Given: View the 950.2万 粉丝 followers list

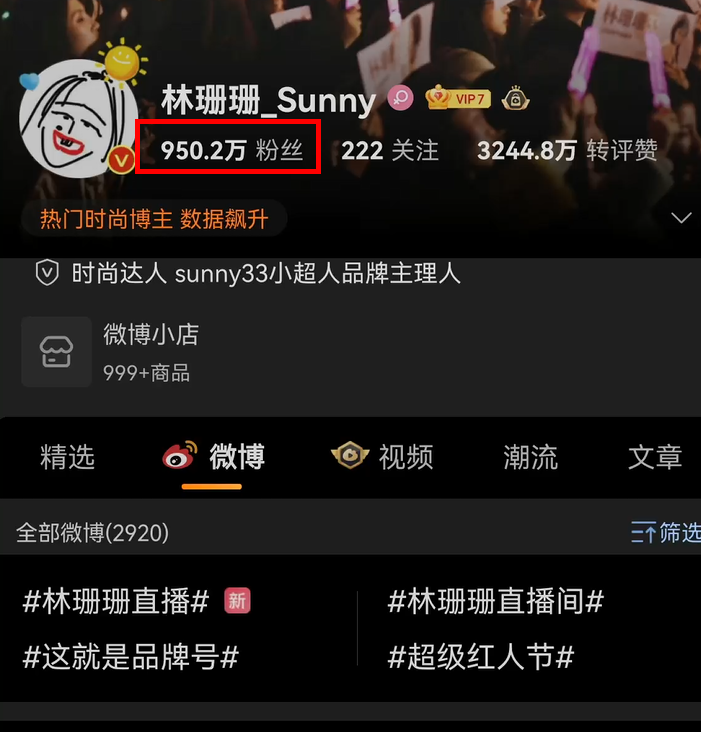Looking at the screenshot, I should [231, 151].
